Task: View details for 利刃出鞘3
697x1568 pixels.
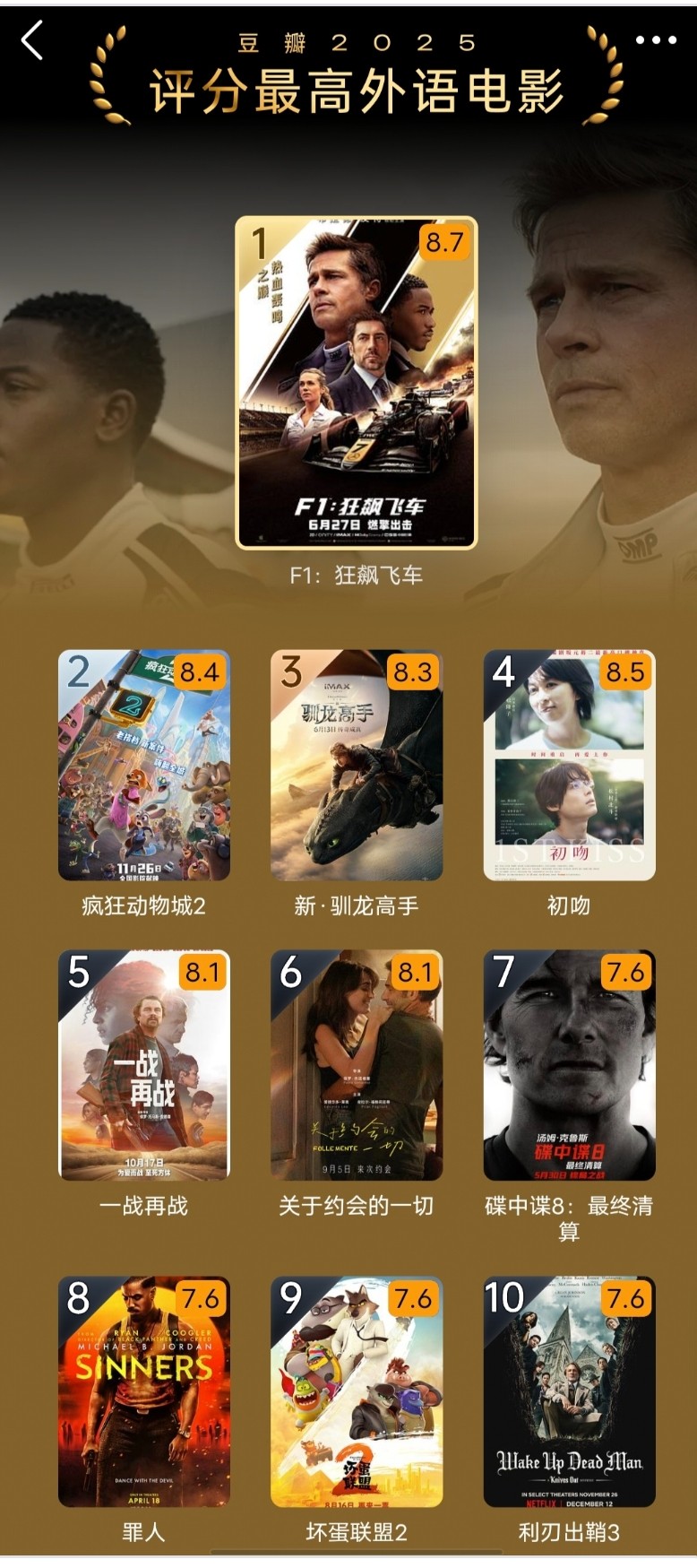Action: click(569, 1391)
